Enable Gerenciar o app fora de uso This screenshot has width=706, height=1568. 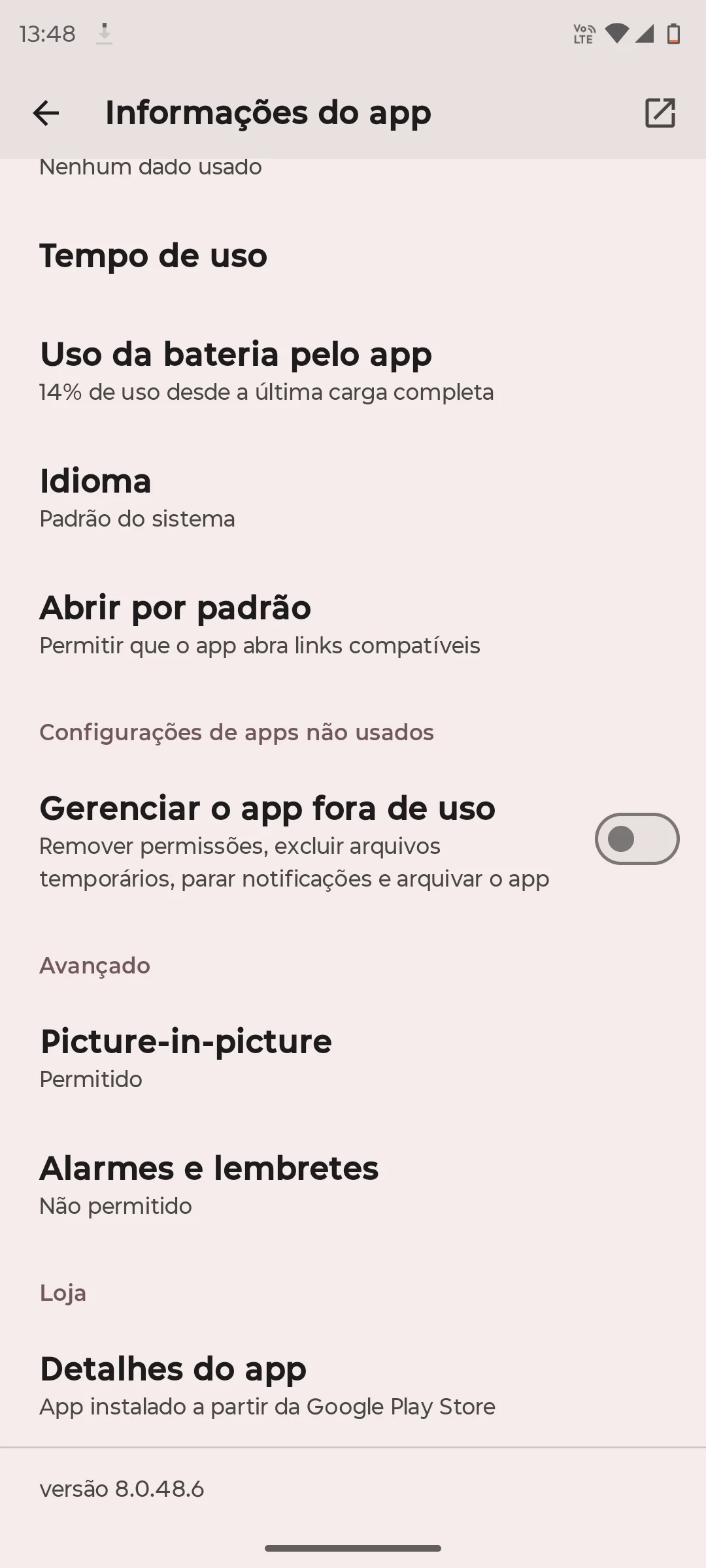point(636,839)
